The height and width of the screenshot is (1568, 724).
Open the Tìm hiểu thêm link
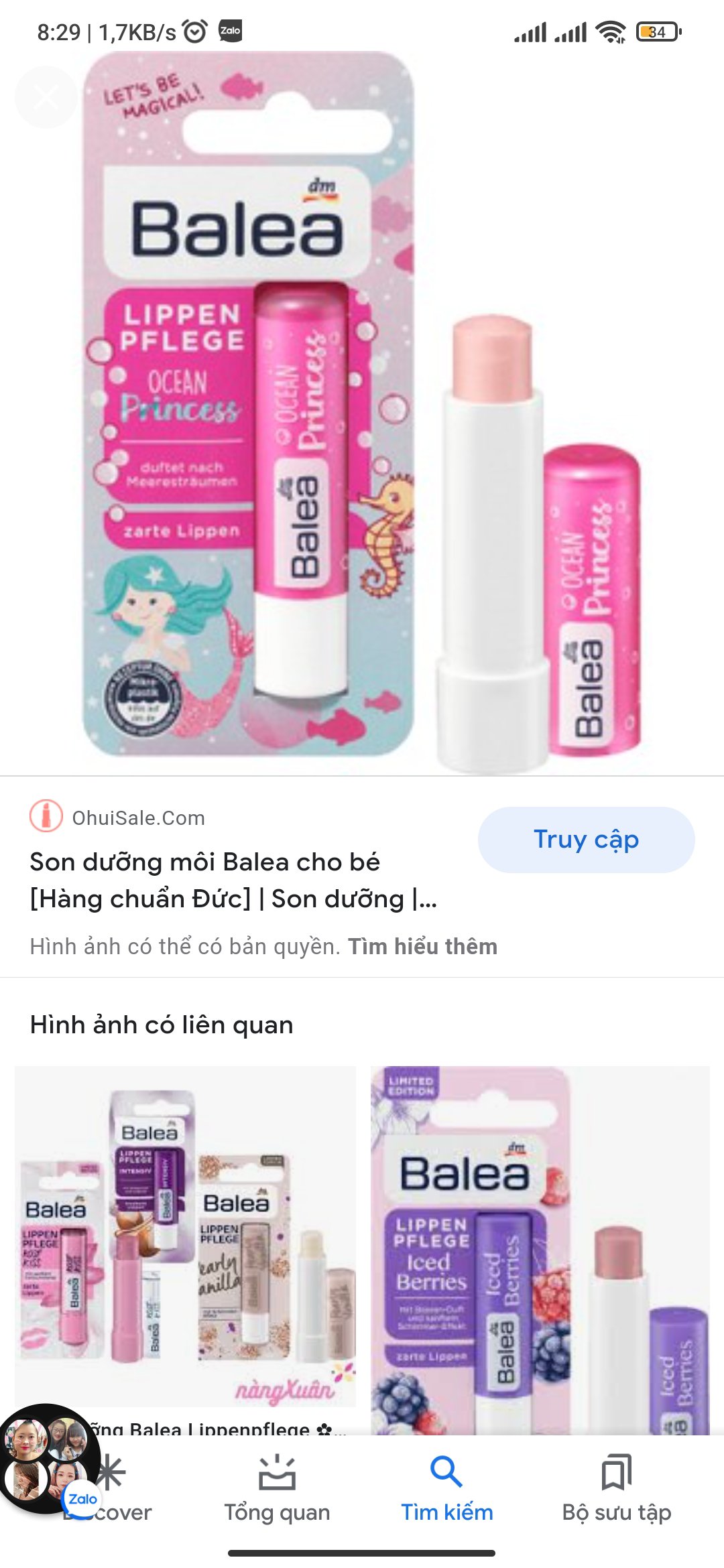[422, 946]
